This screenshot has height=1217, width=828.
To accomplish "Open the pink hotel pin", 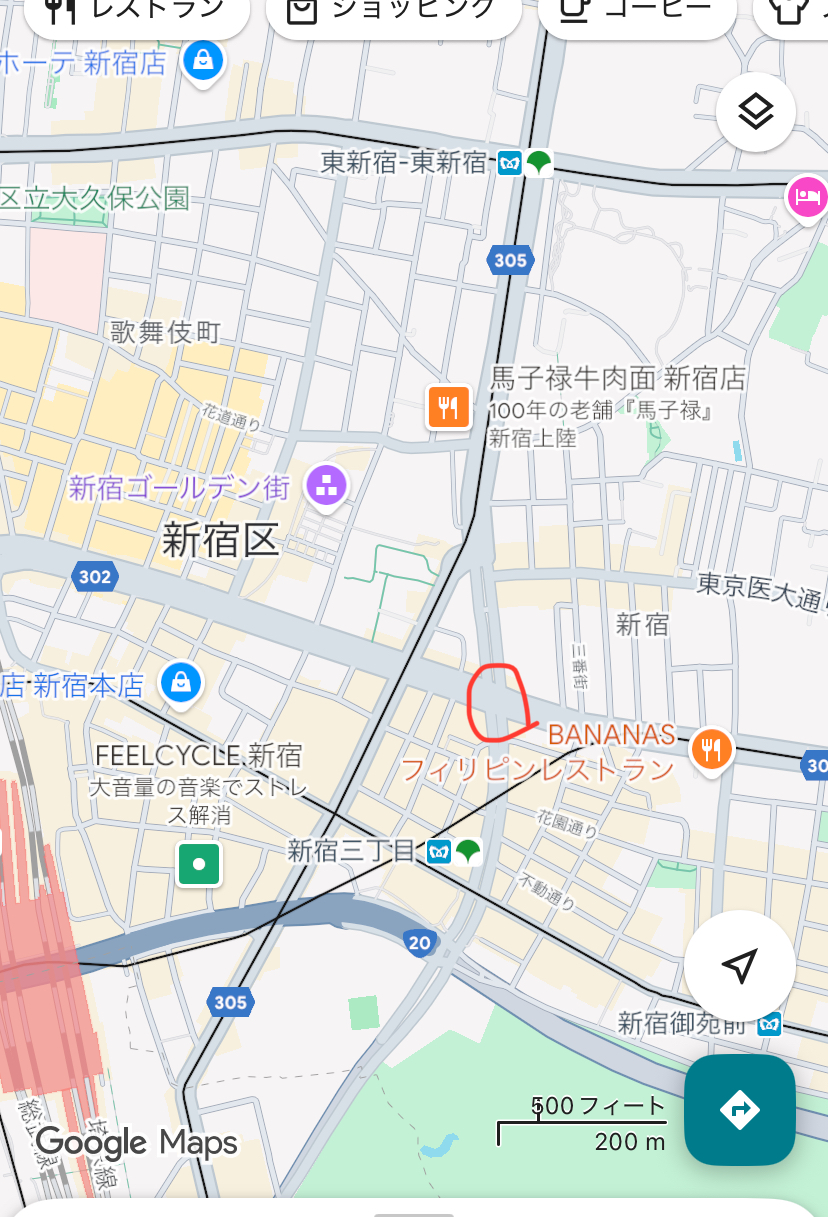I will point(807,196).
